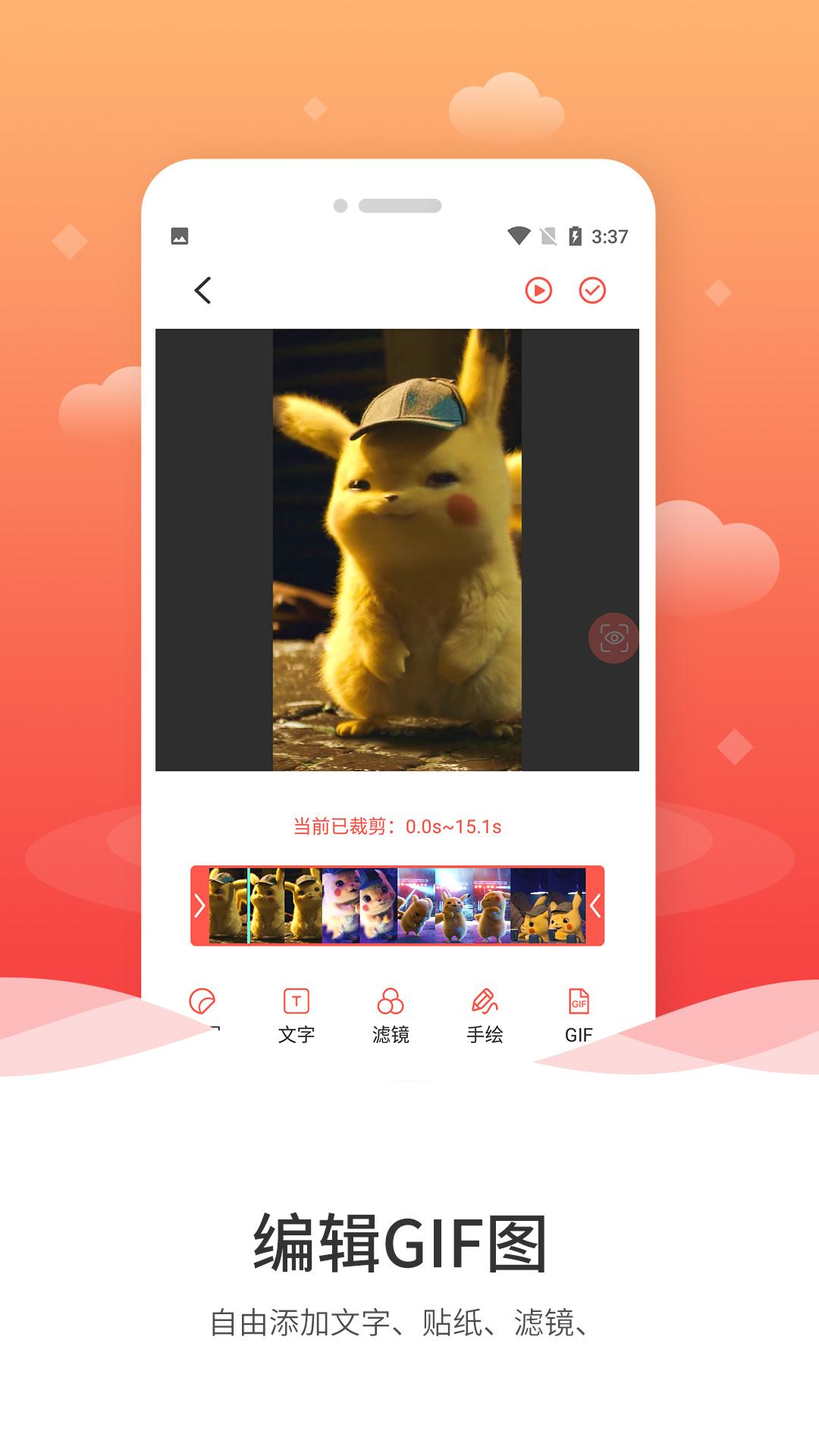Switch to the GIF tab
This screenshot has width=819, height=1456.
click(579, 1033)
